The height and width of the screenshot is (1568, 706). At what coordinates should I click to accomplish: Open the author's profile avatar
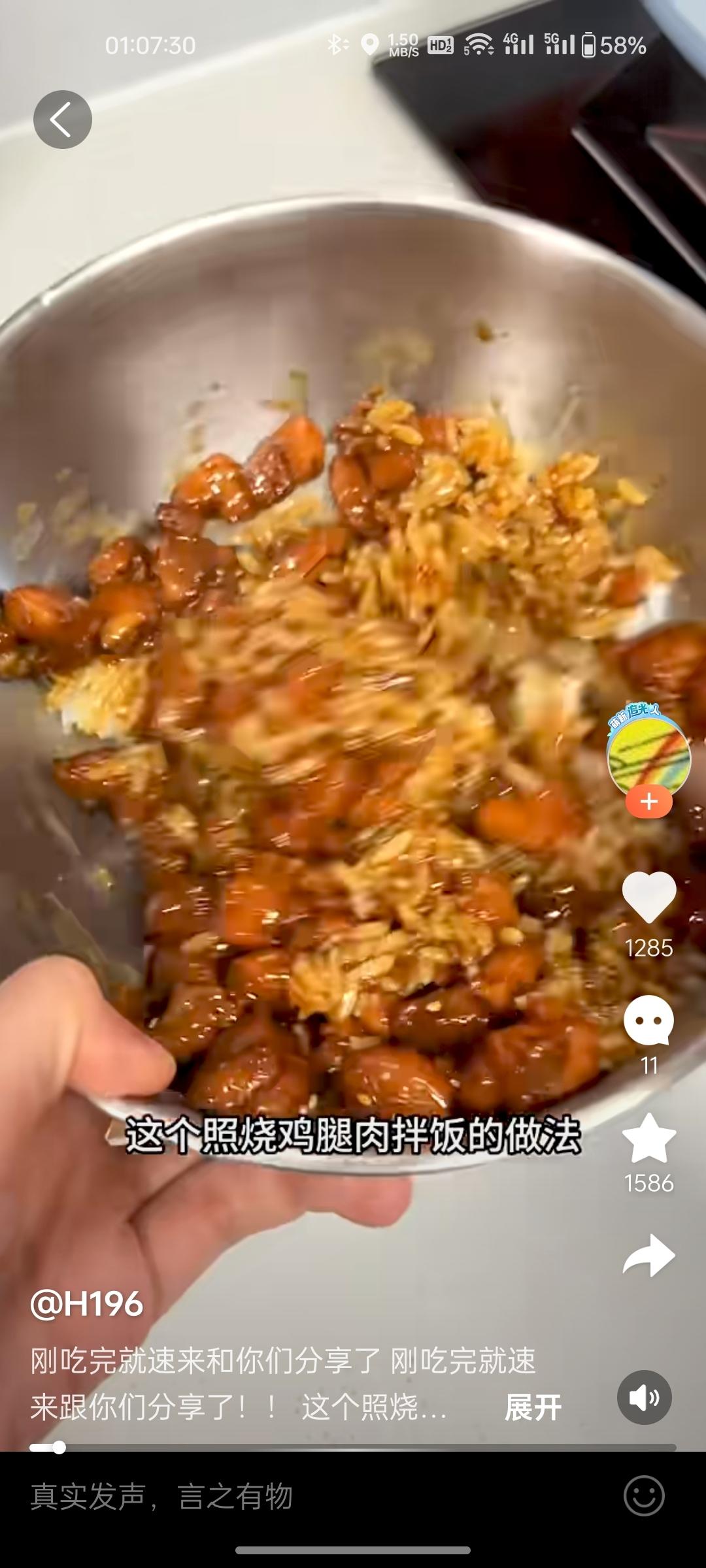648,757
